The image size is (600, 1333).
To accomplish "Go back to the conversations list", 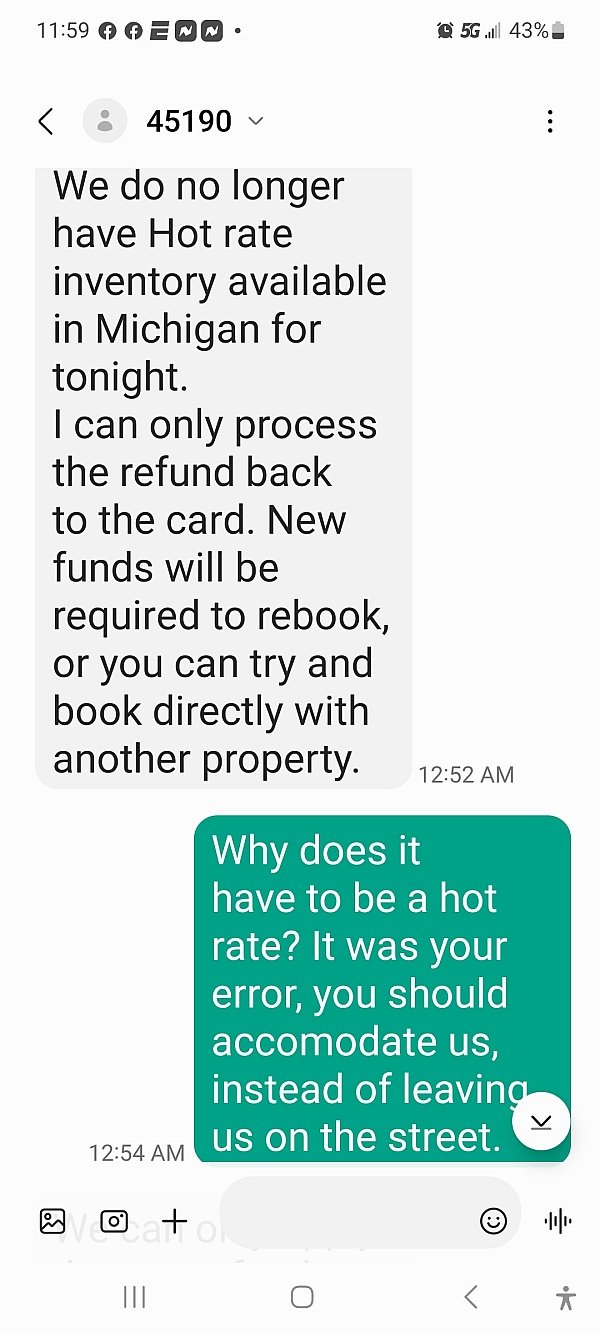I will pyautogui.click(x=45, y=122).
